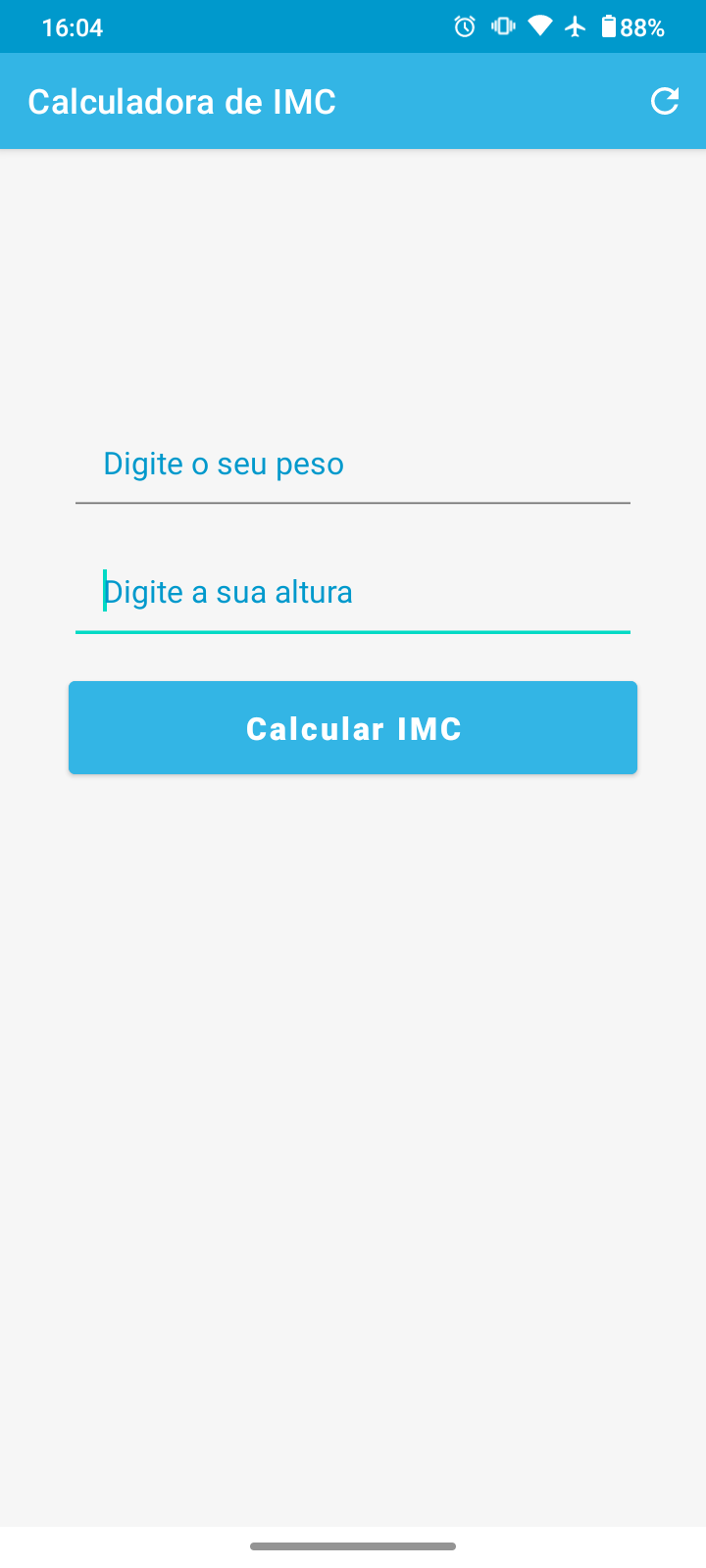Tap the underline of the weight field

click(353, 503)
